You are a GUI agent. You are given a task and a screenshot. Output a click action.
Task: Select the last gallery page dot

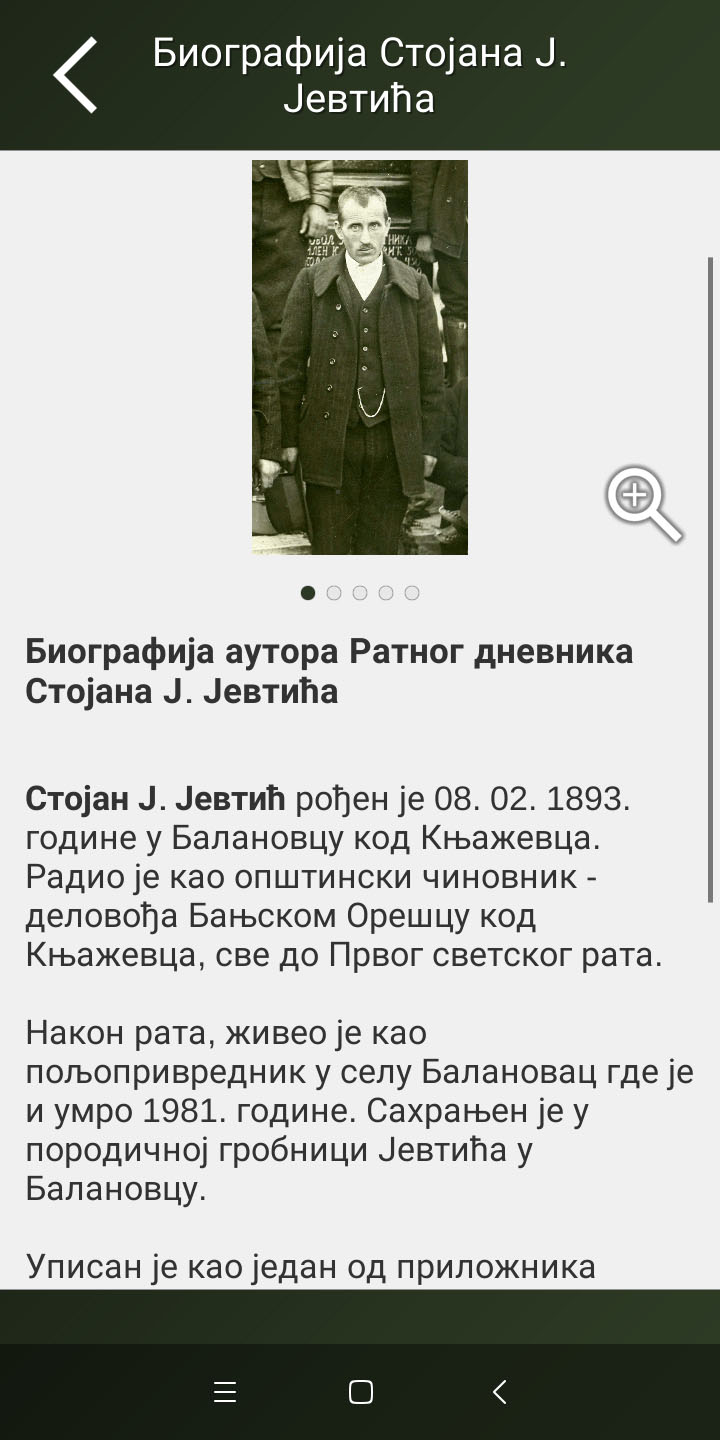click(x=412, y=593)
